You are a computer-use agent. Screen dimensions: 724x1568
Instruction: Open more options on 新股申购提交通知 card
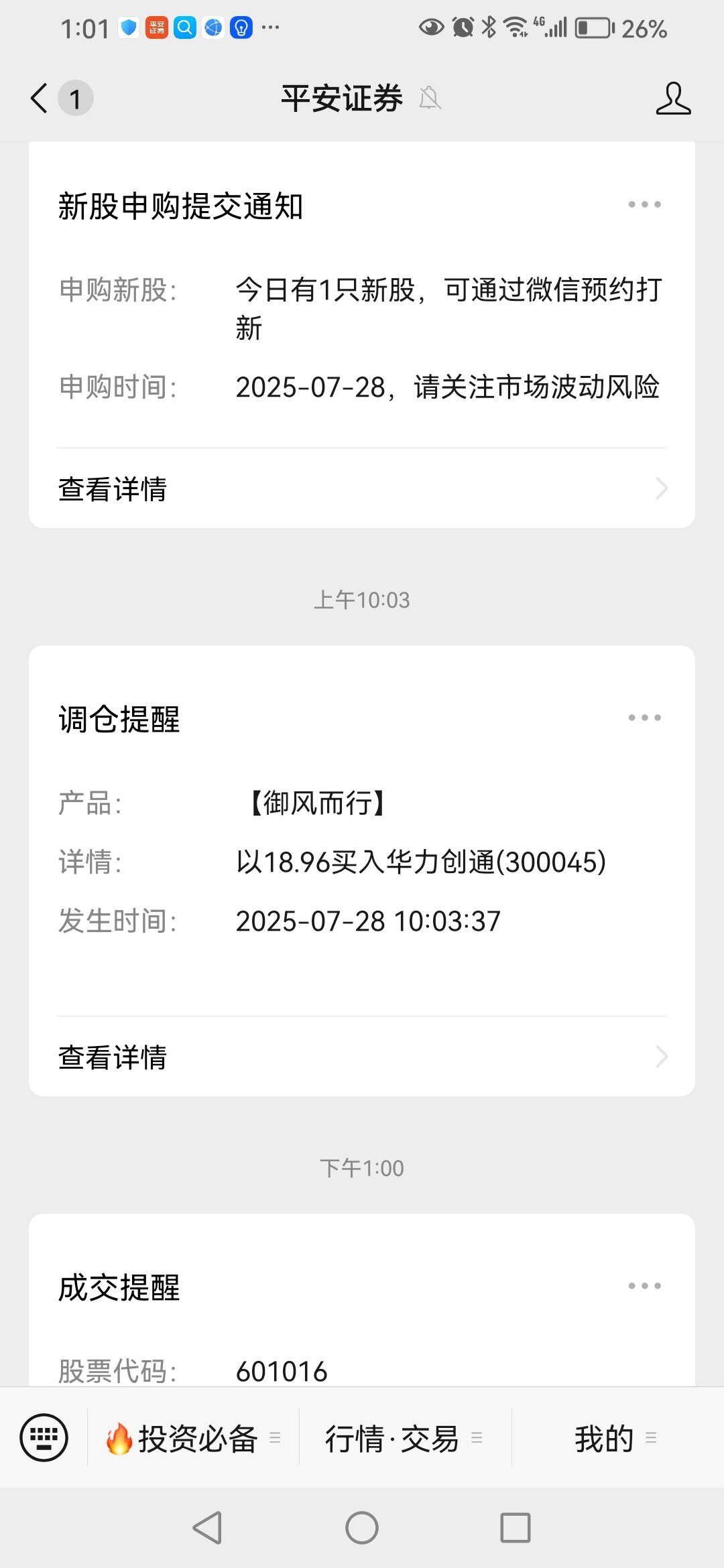pyautogui.click(x=644, y=204)
